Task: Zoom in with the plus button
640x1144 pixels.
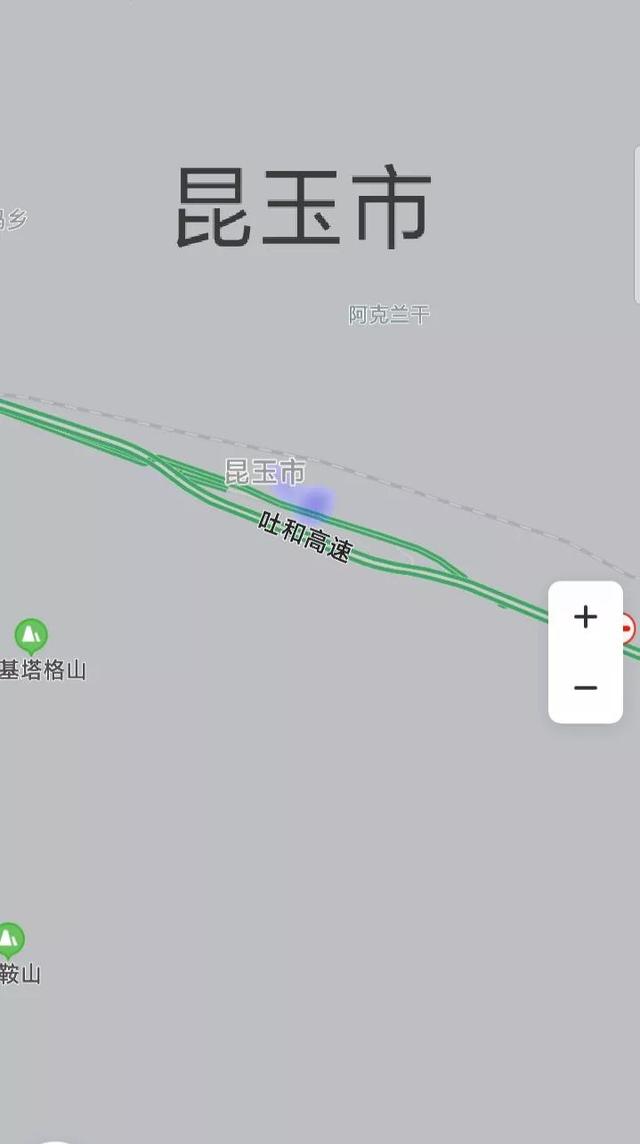Action: [x=585, y=617]
